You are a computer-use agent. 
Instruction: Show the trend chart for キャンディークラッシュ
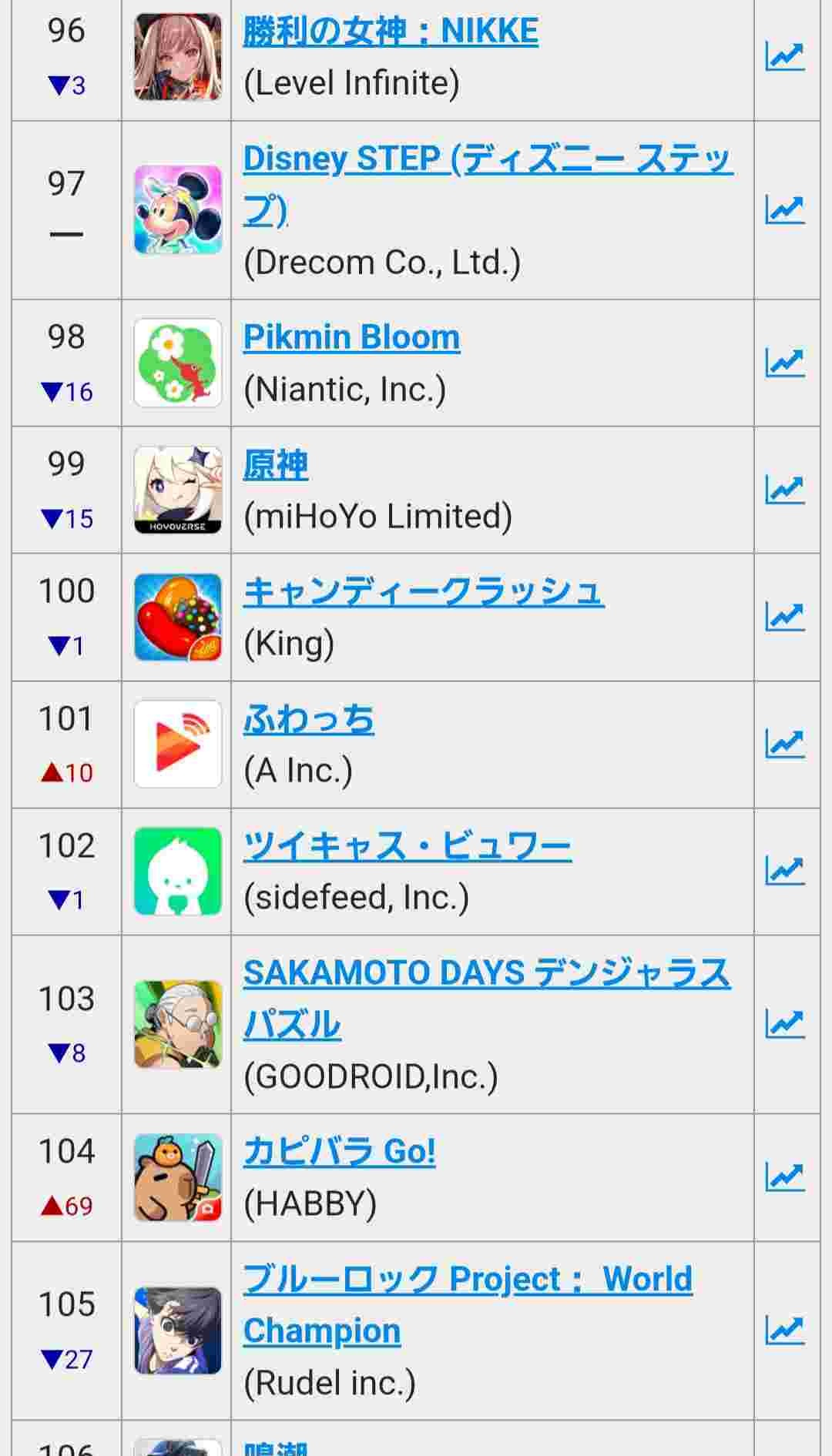(785, 617)
